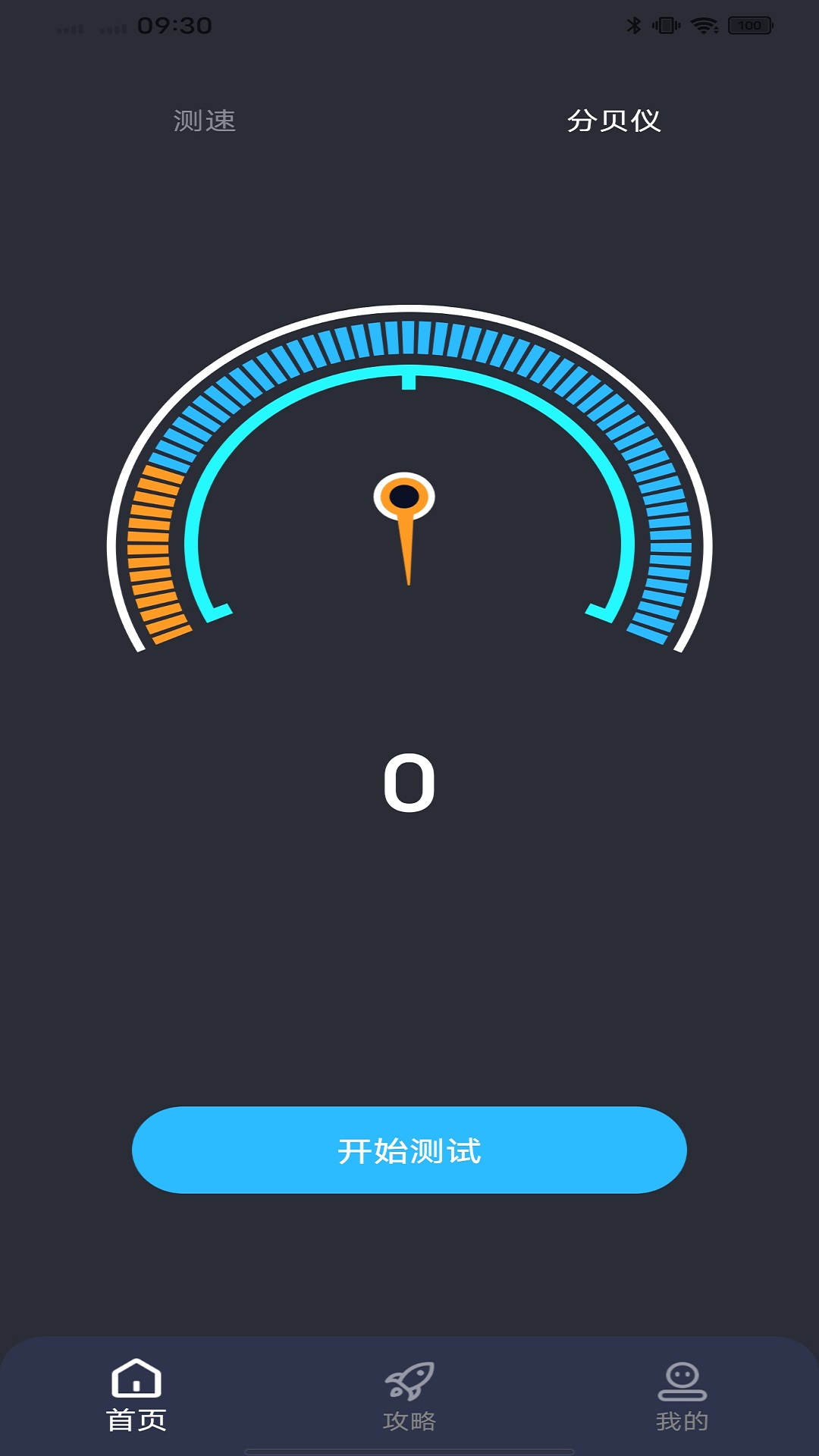Go to the 攻略 tab

pyautogui.click(x=409, y=1395)
